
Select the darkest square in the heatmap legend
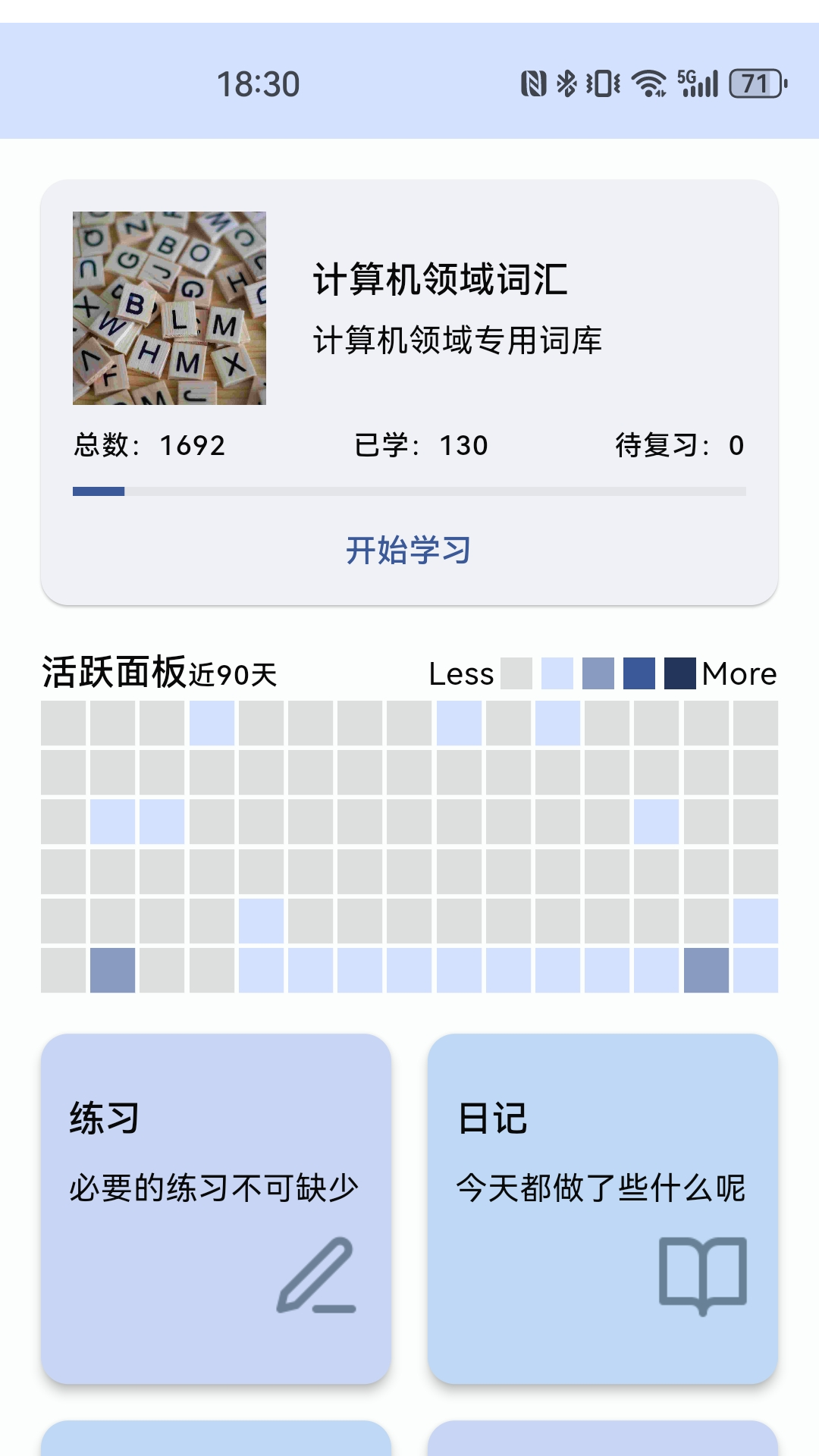(680, 673)
